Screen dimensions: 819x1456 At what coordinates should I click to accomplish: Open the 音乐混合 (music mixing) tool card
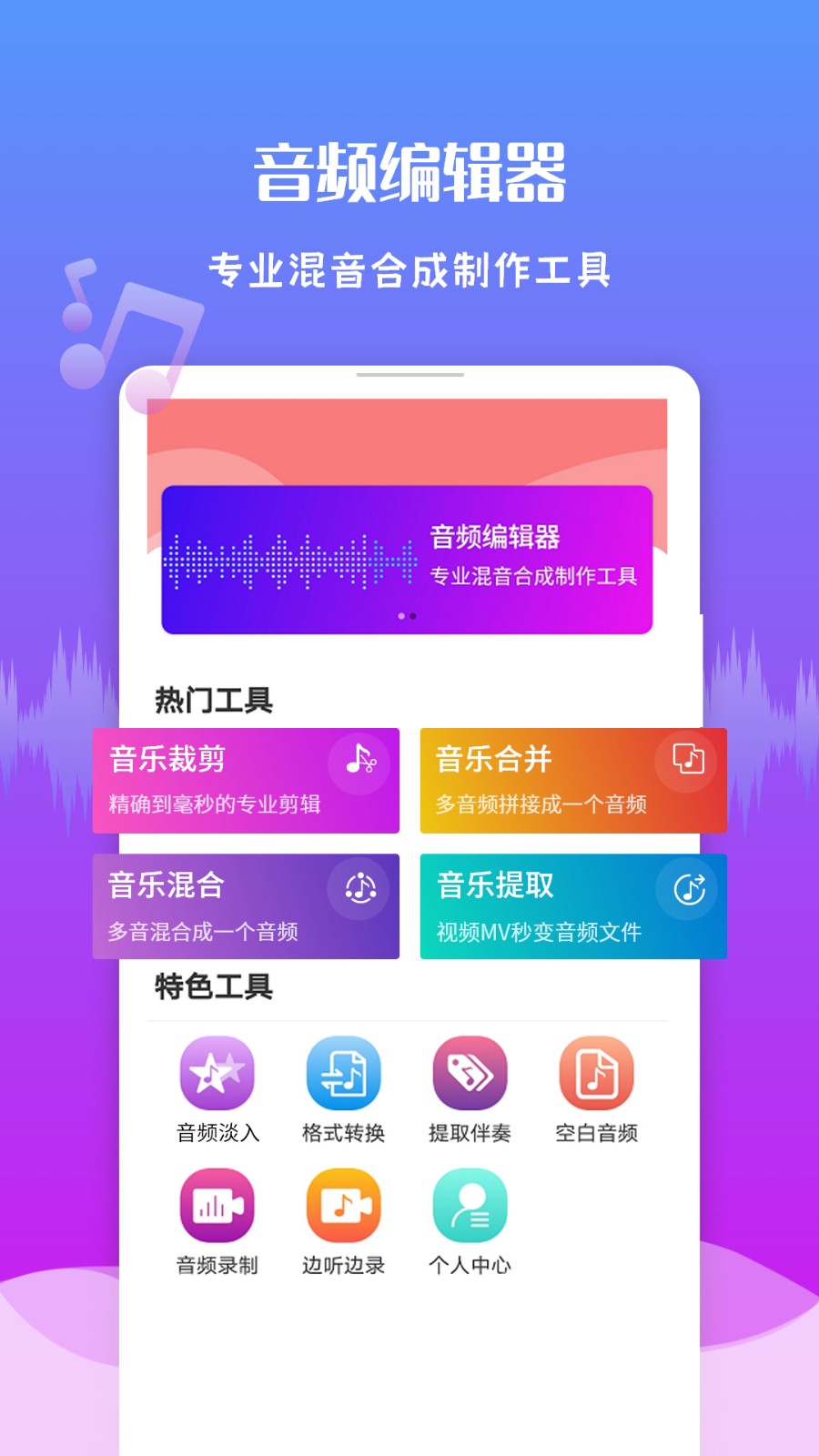246,906
